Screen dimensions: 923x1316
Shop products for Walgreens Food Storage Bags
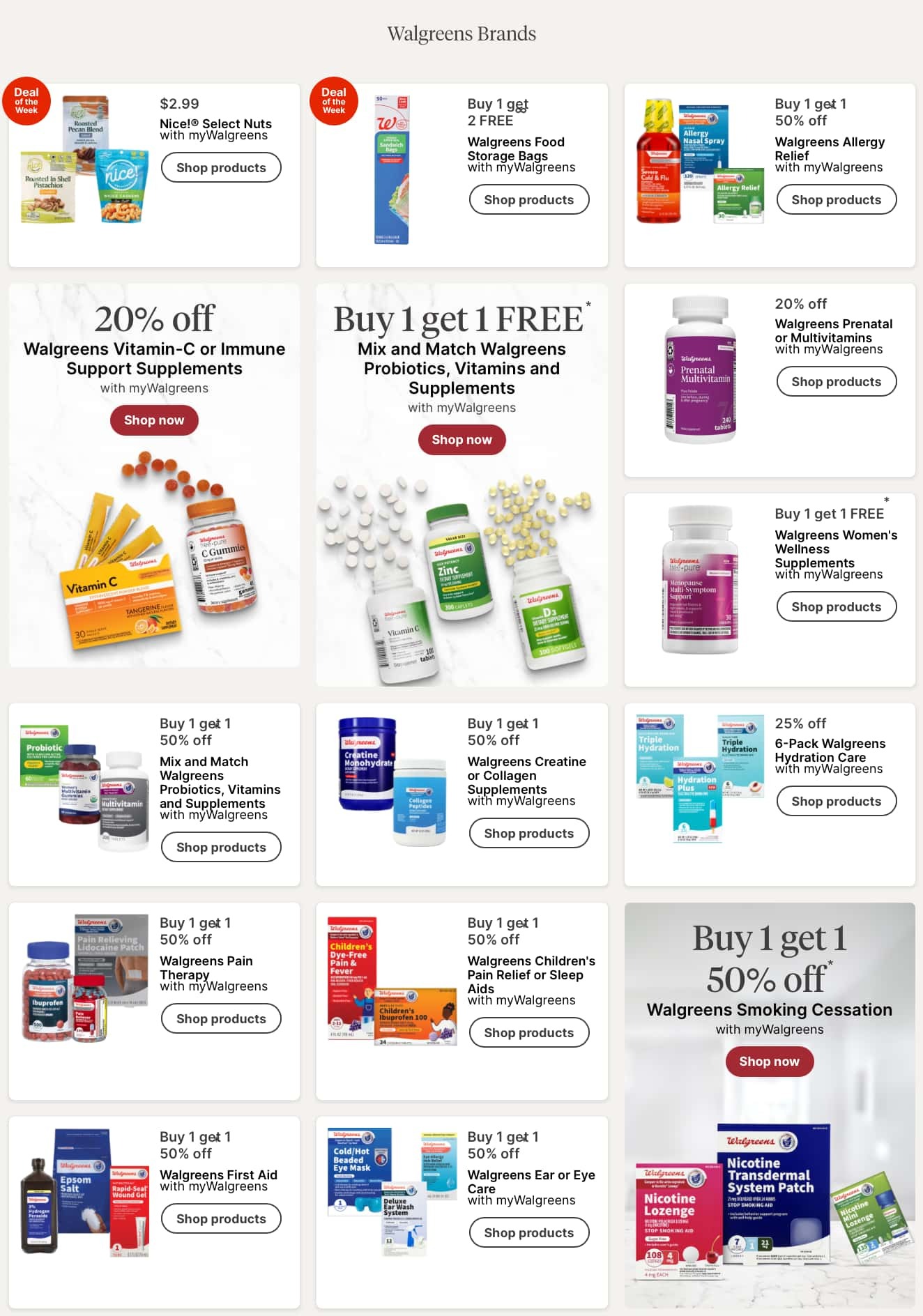530,199
